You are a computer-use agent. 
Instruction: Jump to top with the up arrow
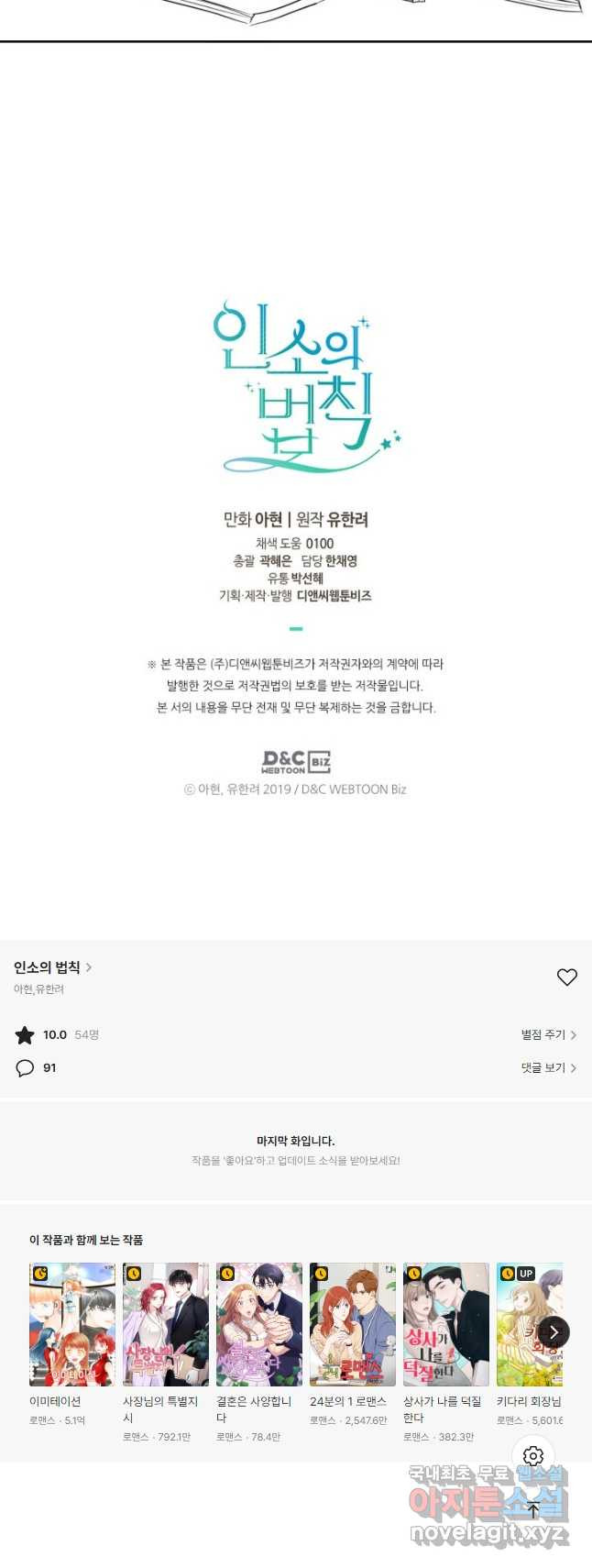coord(533,1509)
